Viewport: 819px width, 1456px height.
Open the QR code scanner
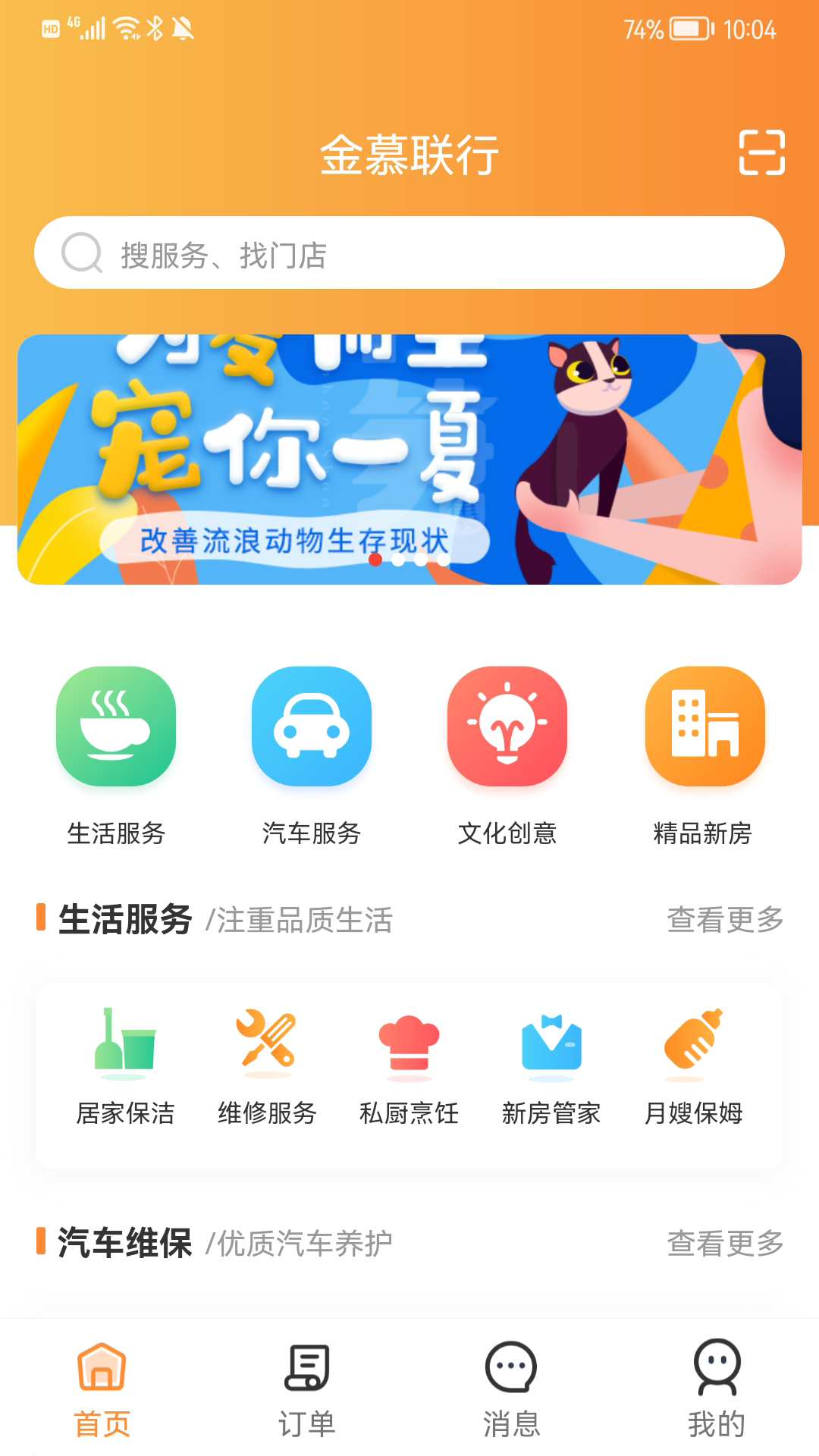tap(761, 152)
